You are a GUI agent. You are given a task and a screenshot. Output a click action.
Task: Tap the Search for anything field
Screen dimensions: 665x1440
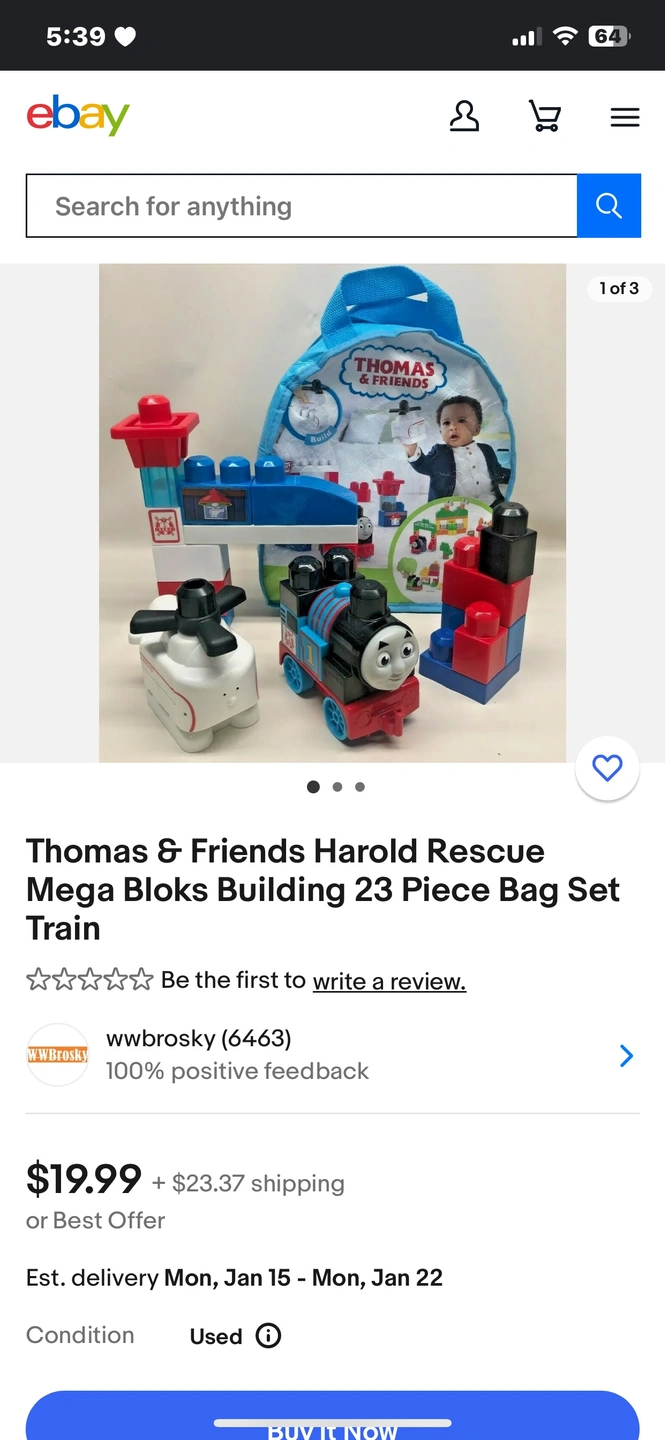(300, 206)
